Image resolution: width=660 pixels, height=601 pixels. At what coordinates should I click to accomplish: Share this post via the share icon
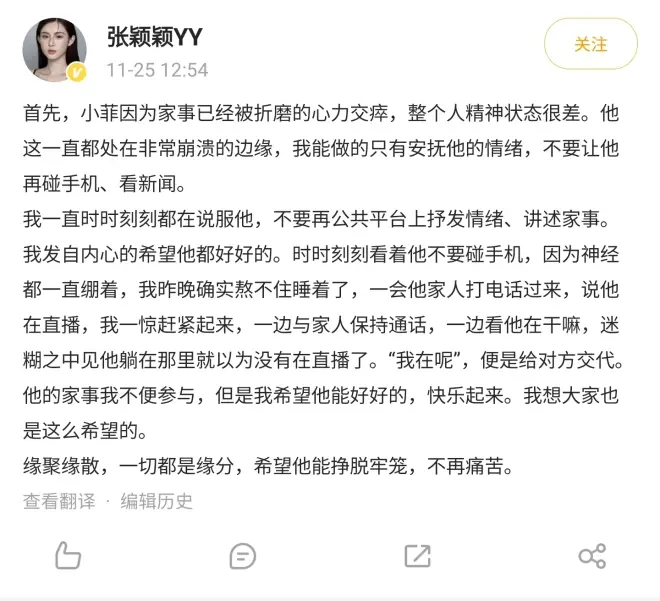(x=592, y=556)
